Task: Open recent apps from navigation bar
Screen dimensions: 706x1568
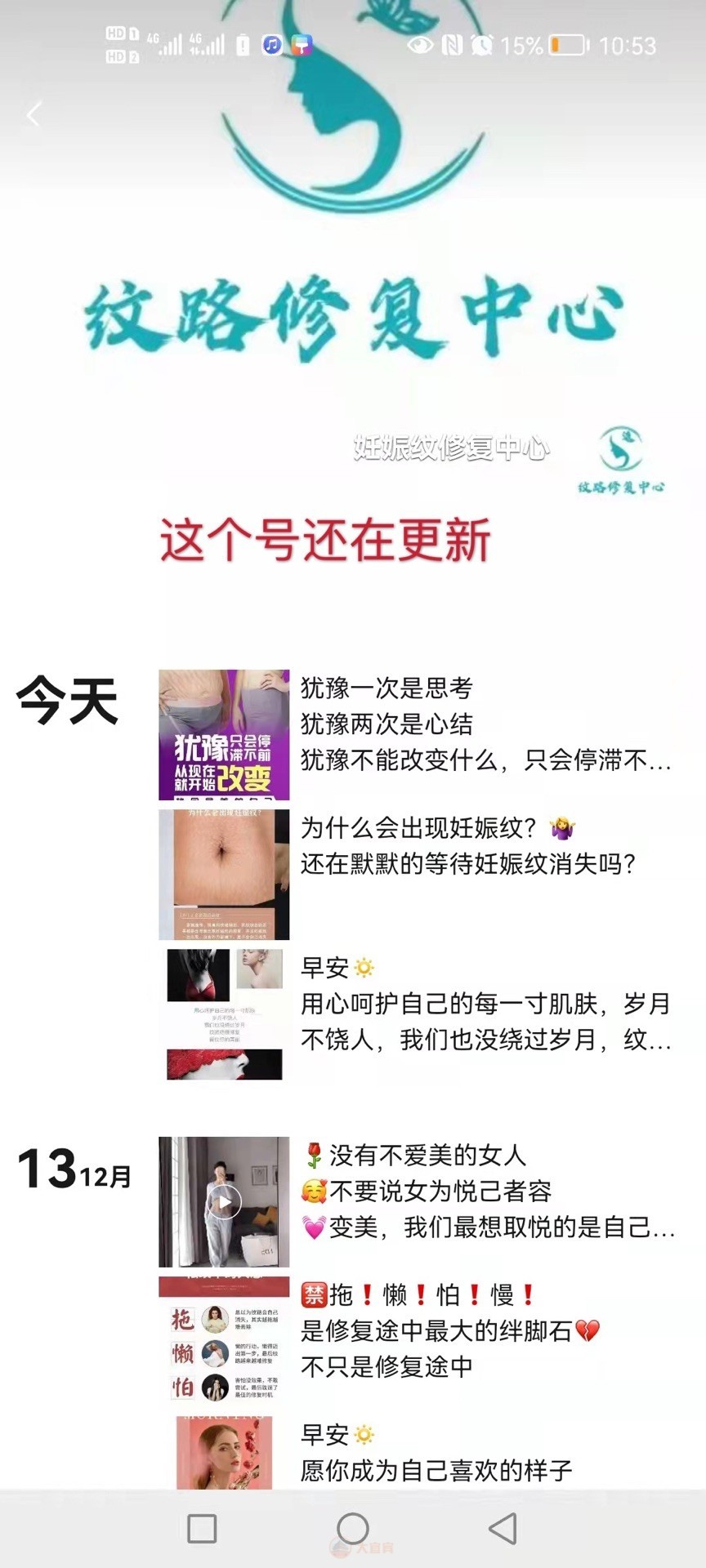Action: (x=202, y=1529)
